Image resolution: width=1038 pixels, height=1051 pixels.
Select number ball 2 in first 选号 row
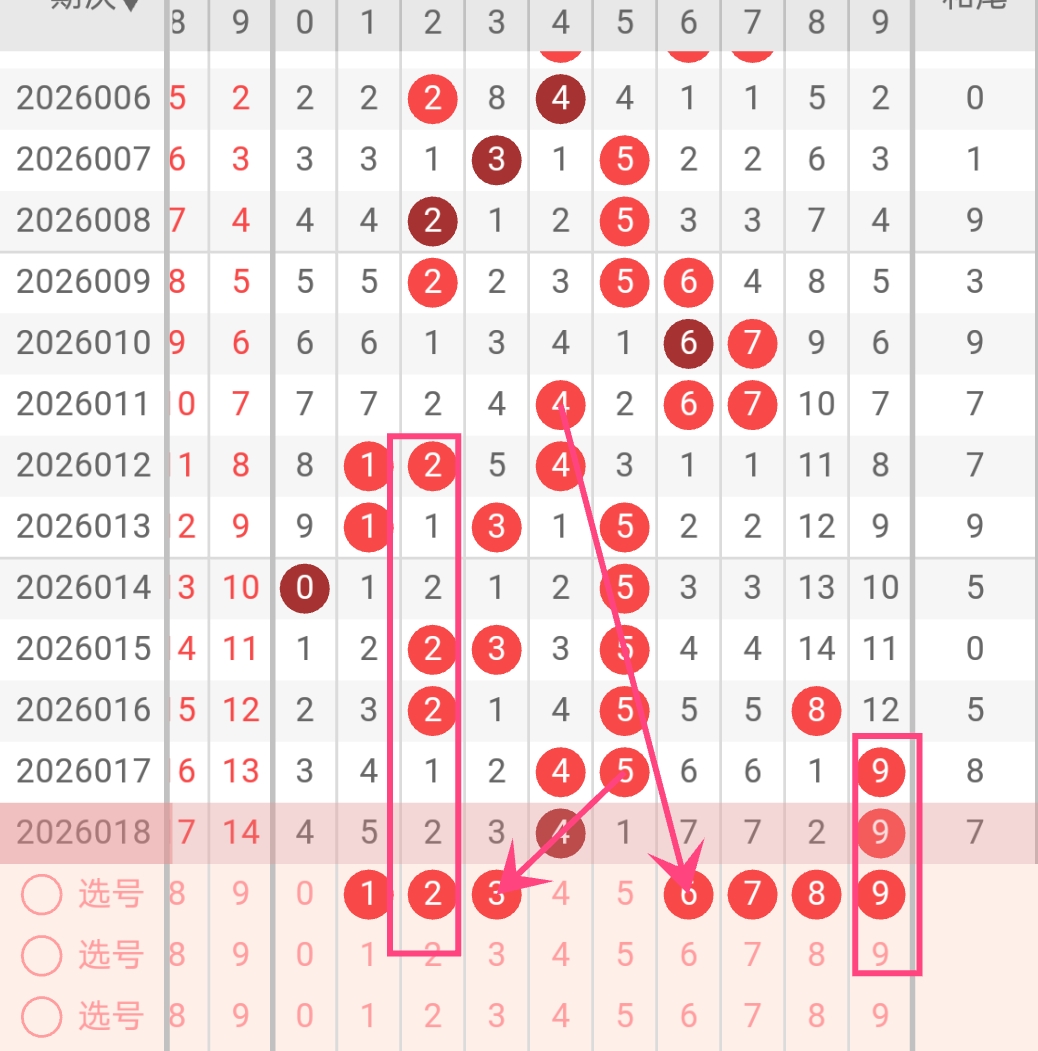(x=432, y=895)
